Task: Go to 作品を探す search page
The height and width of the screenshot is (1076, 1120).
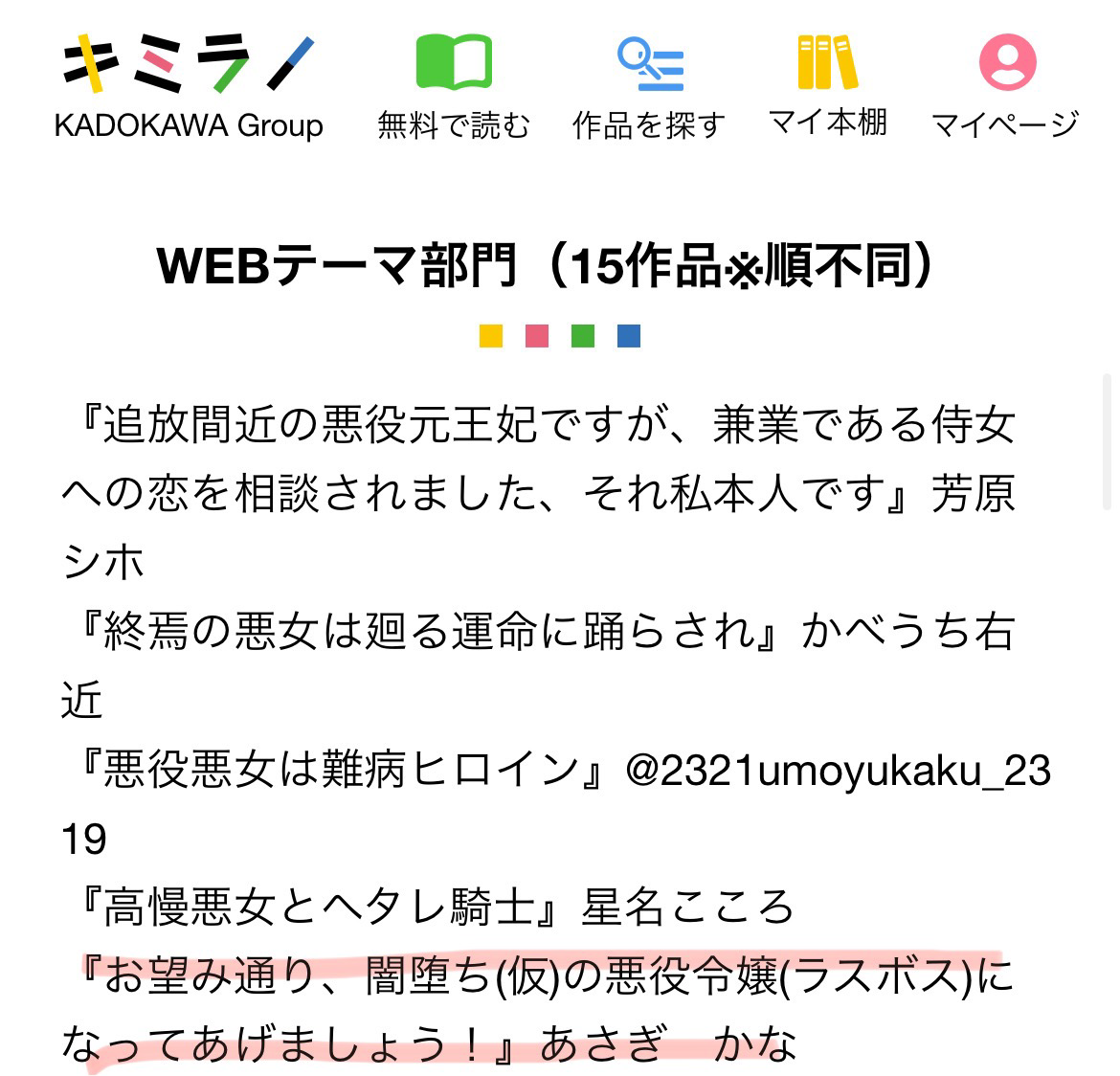Action: [x=649, y=84]
